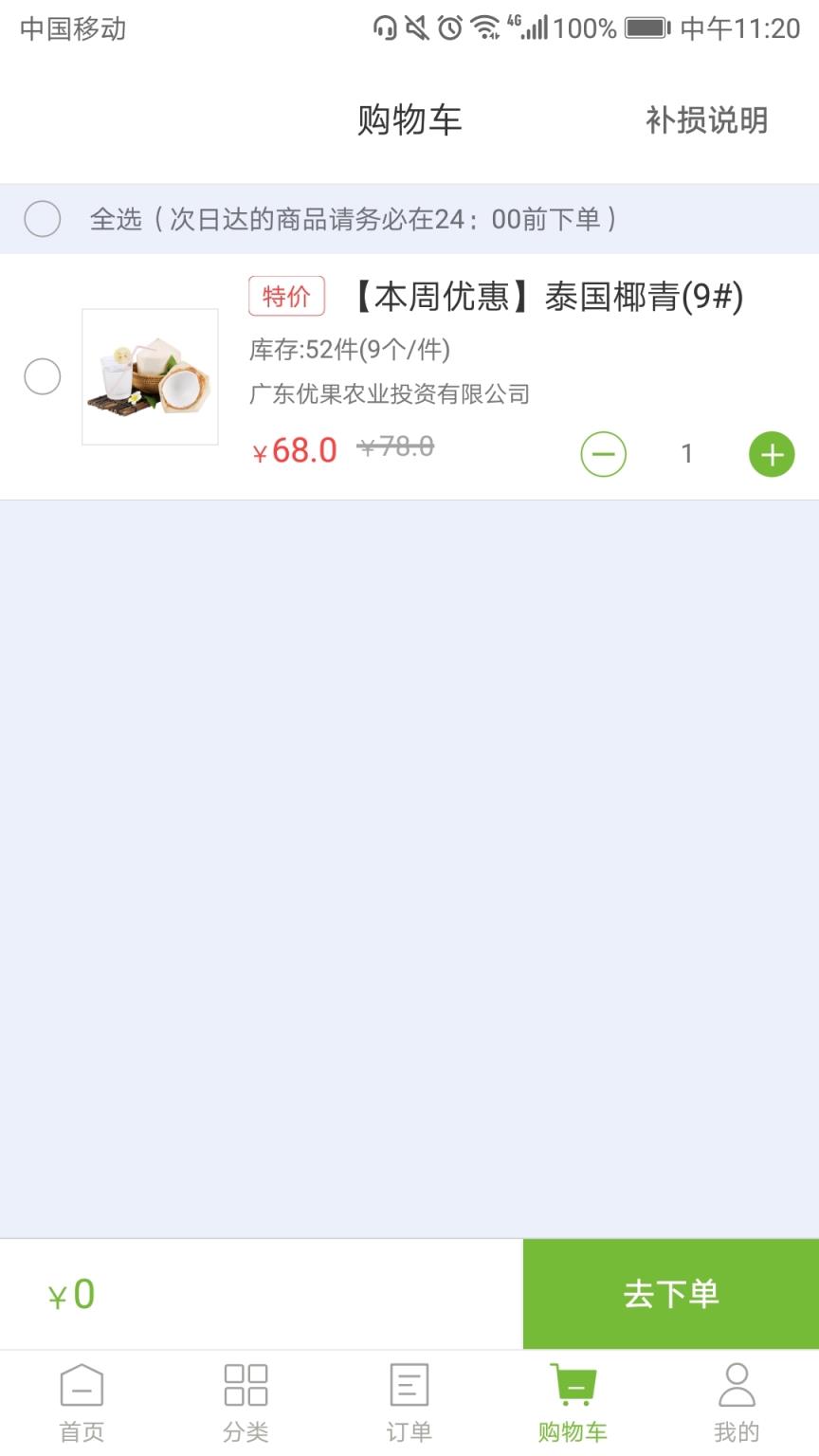Tap the quantity number 1 field
819x1456 pixels.
click(686, 454)
